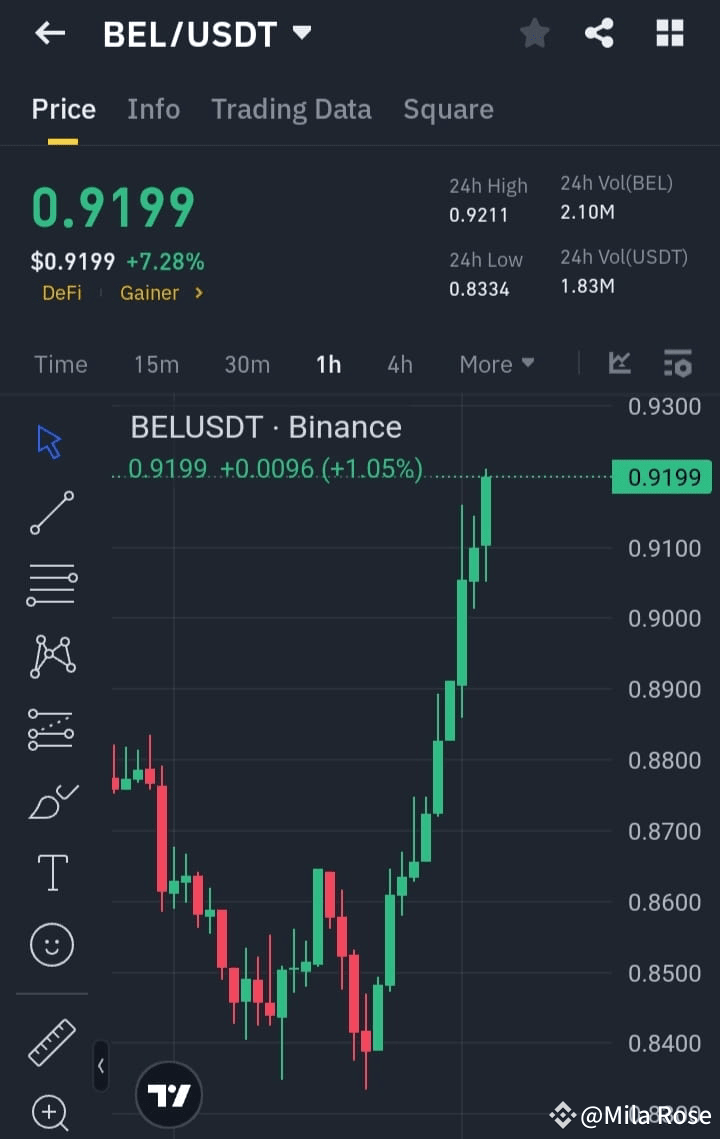
Task: Toggle the star to favorite BEL/USDT
Action: [534, 33]
